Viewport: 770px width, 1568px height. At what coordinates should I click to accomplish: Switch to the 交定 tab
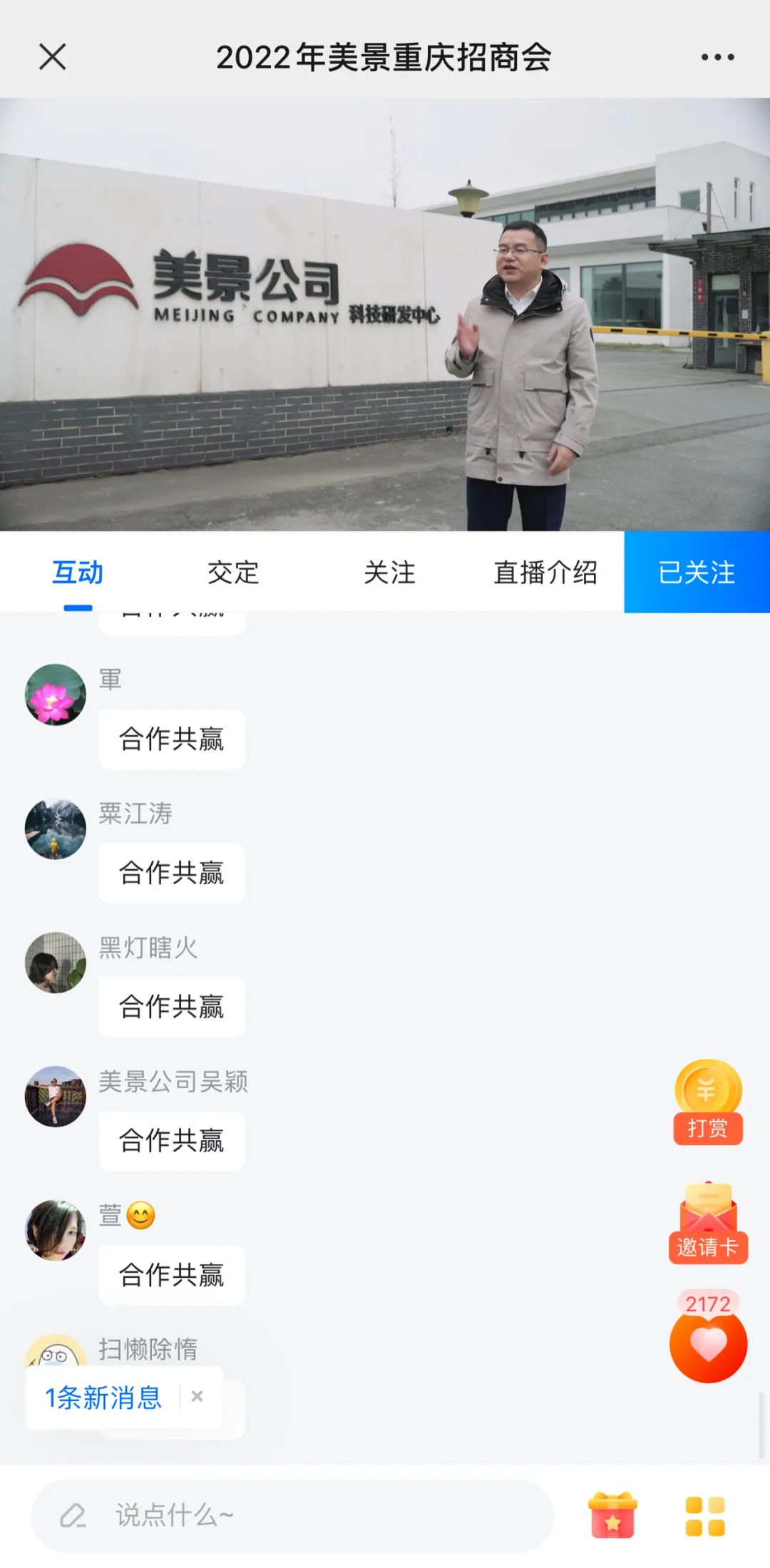pyautogui.click(x=233, y=573)
